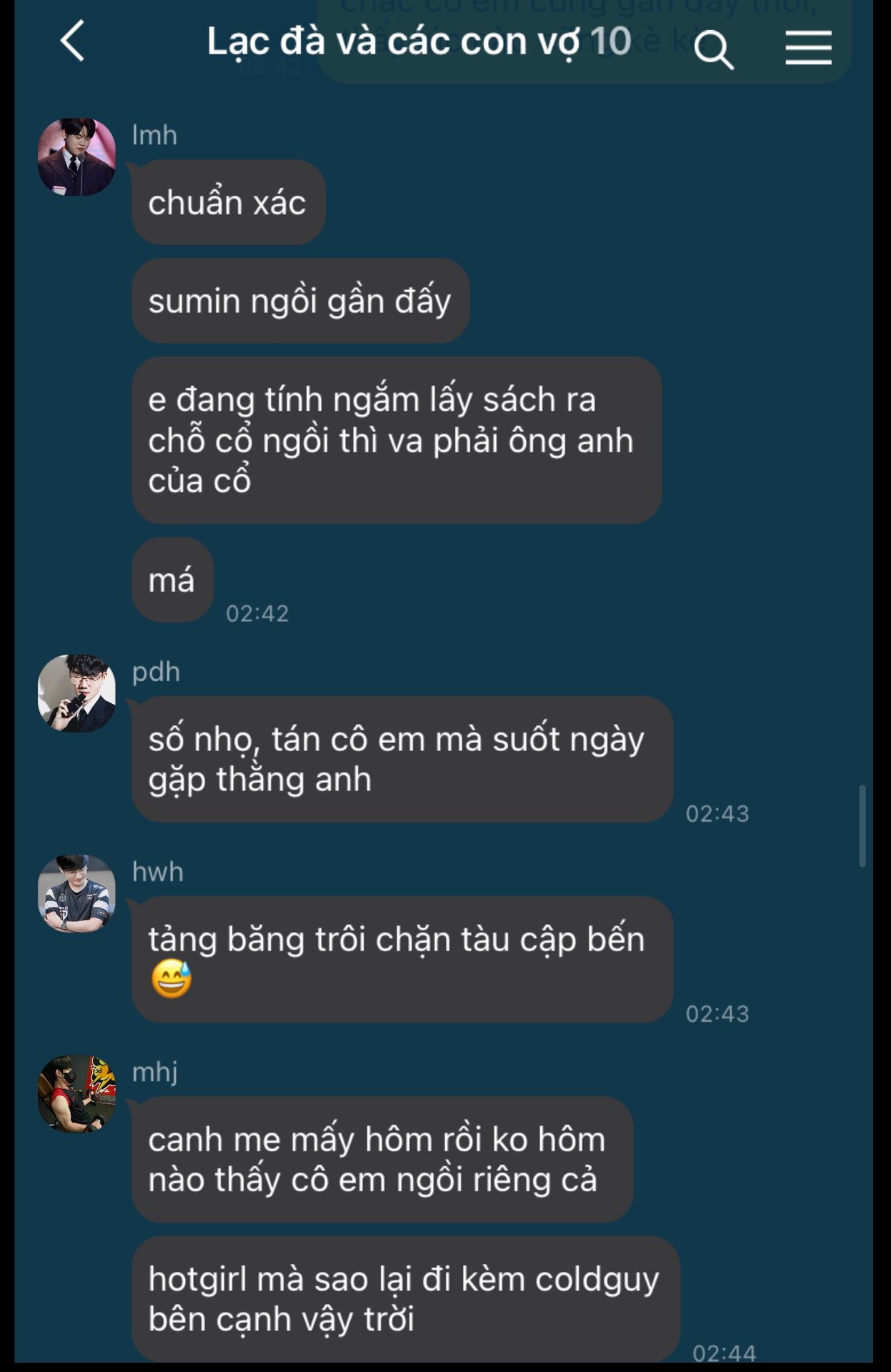This screenshot has height=1372, width=891.
Task: Tap hwh's avatar
Action: [x=76, y=893]
